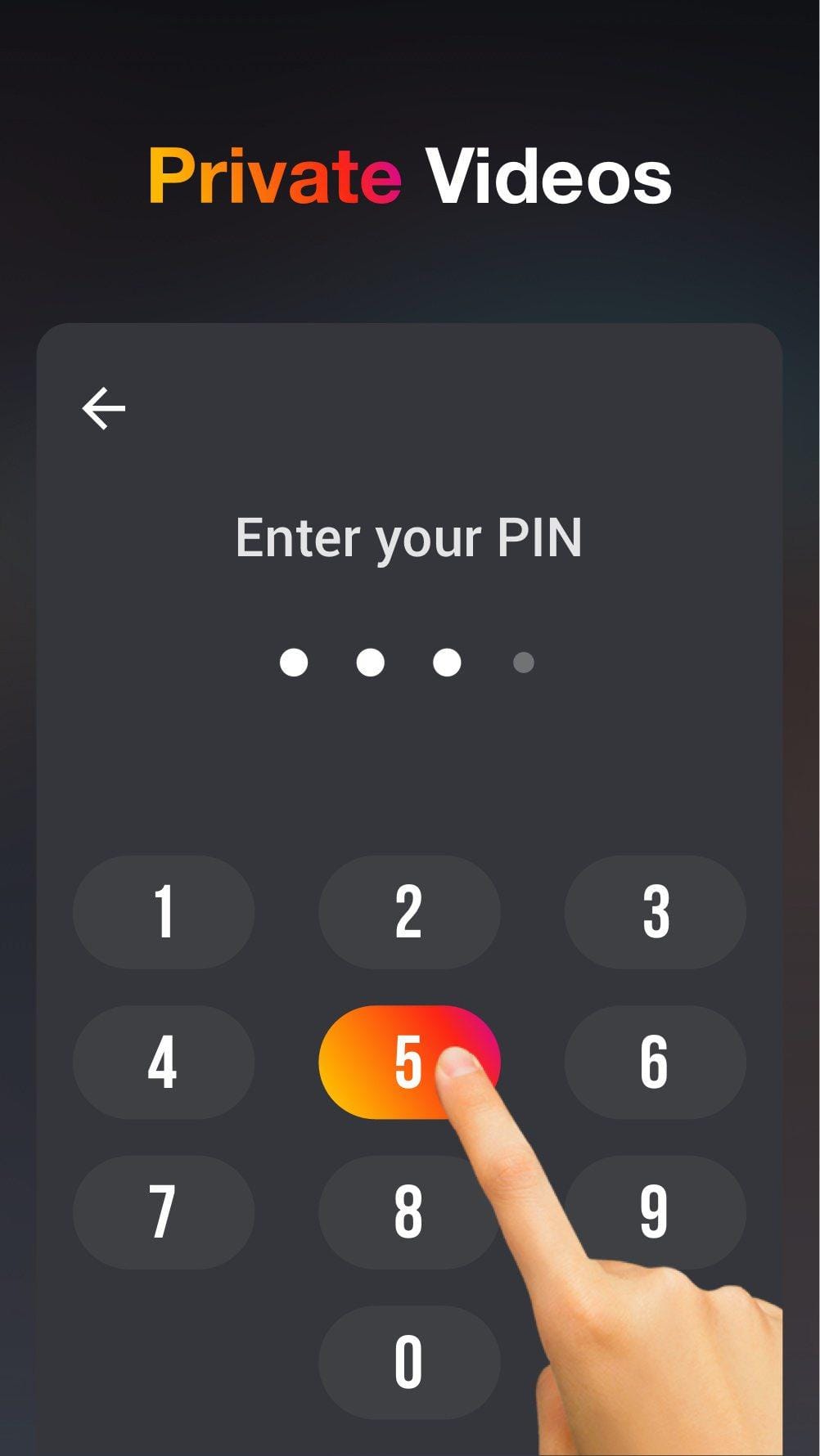
Task: Tap the number 6 key
Action: tap(654, 1061)
